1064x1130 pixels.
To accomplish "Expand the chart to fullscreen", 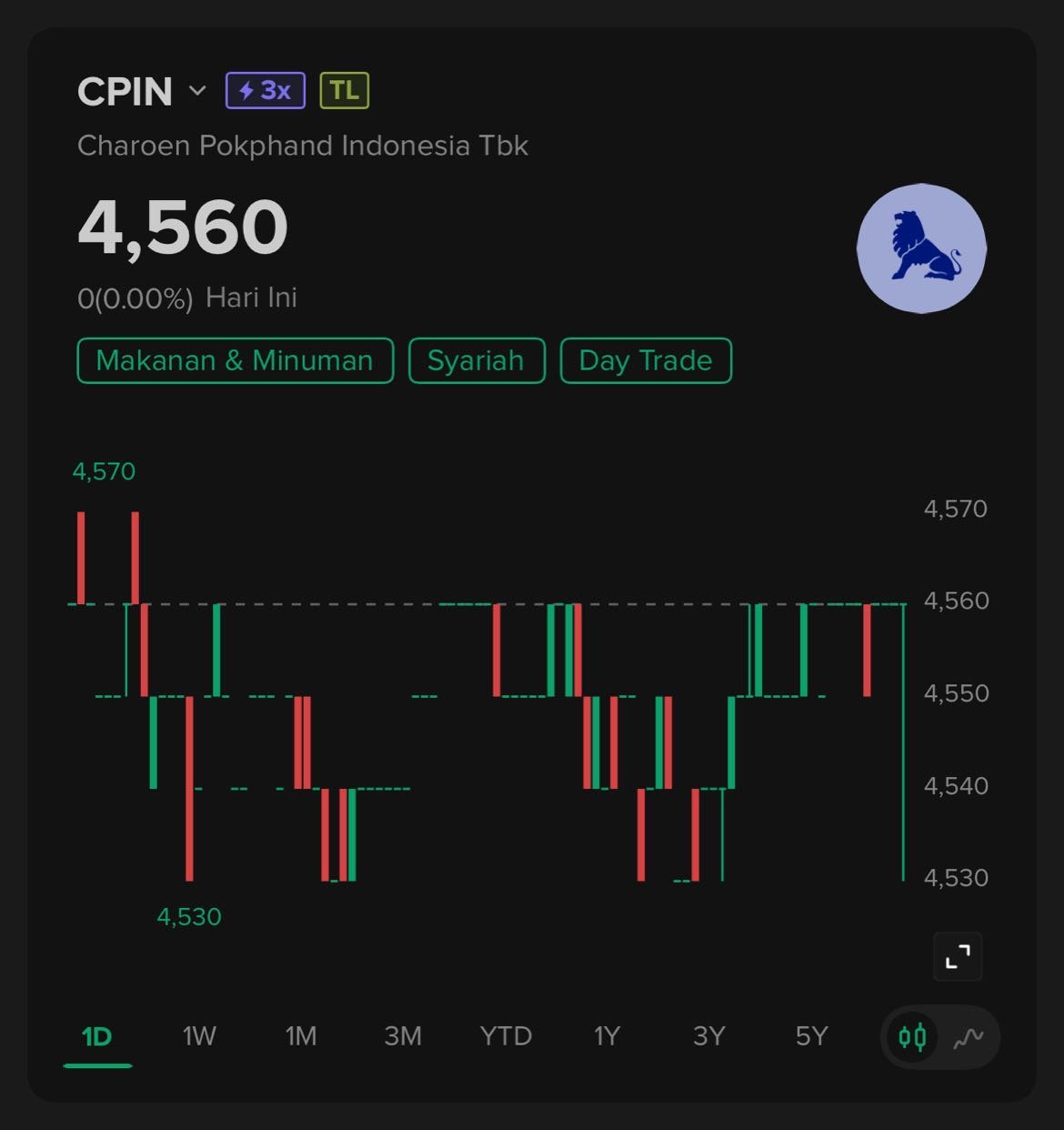I will pyautogui.click(x=957, y=956).
